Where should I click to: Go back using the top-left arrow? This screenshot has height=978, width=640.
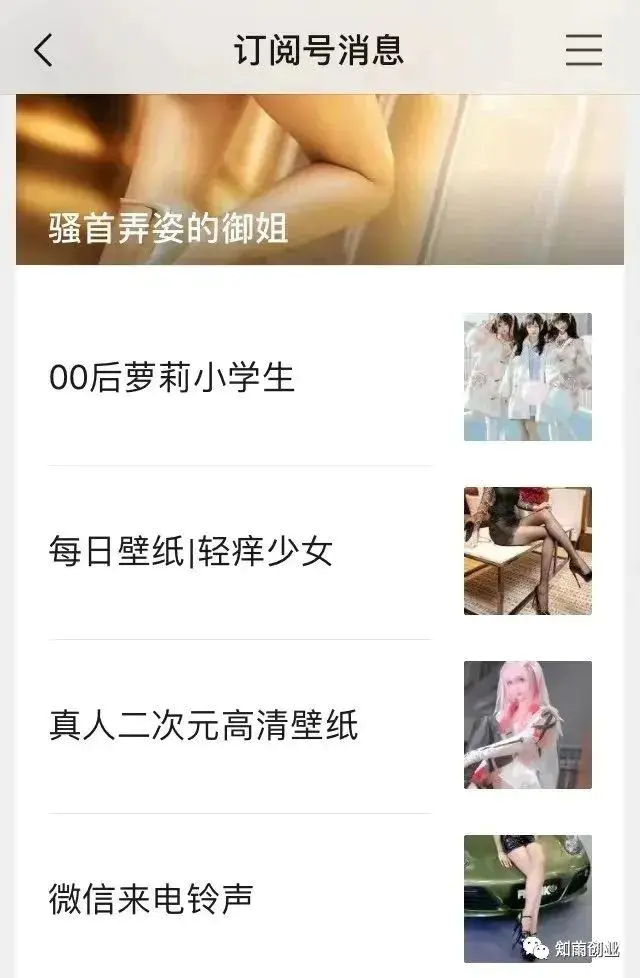click(43, 50)
